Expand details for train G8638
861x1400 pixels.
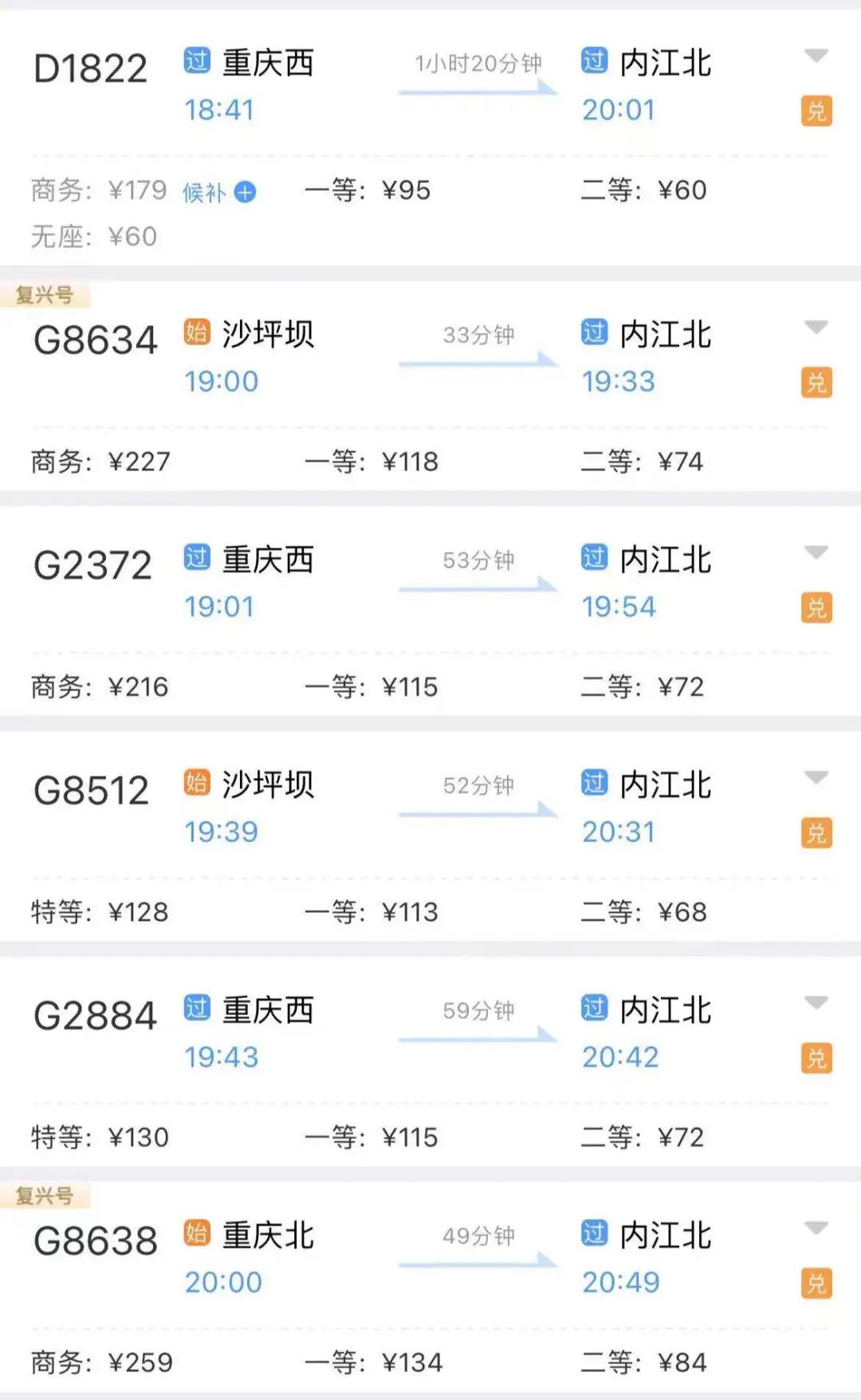point(816,1229)
